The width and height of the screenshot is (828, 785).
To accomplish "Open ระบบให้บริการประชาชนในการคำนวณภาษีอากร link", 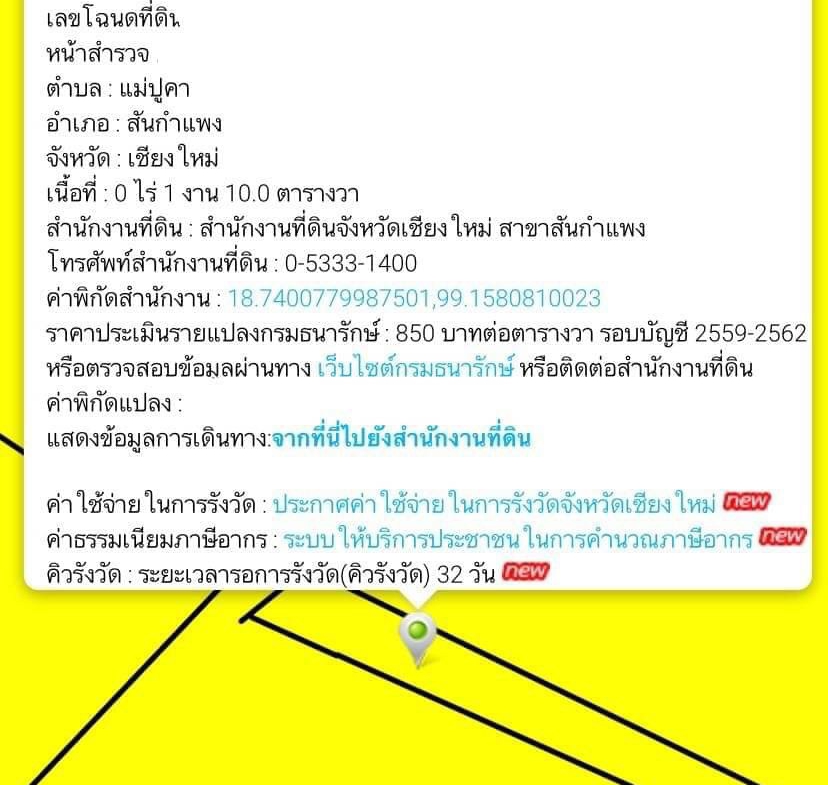I will pyautogui.click(x=516, y=539).
